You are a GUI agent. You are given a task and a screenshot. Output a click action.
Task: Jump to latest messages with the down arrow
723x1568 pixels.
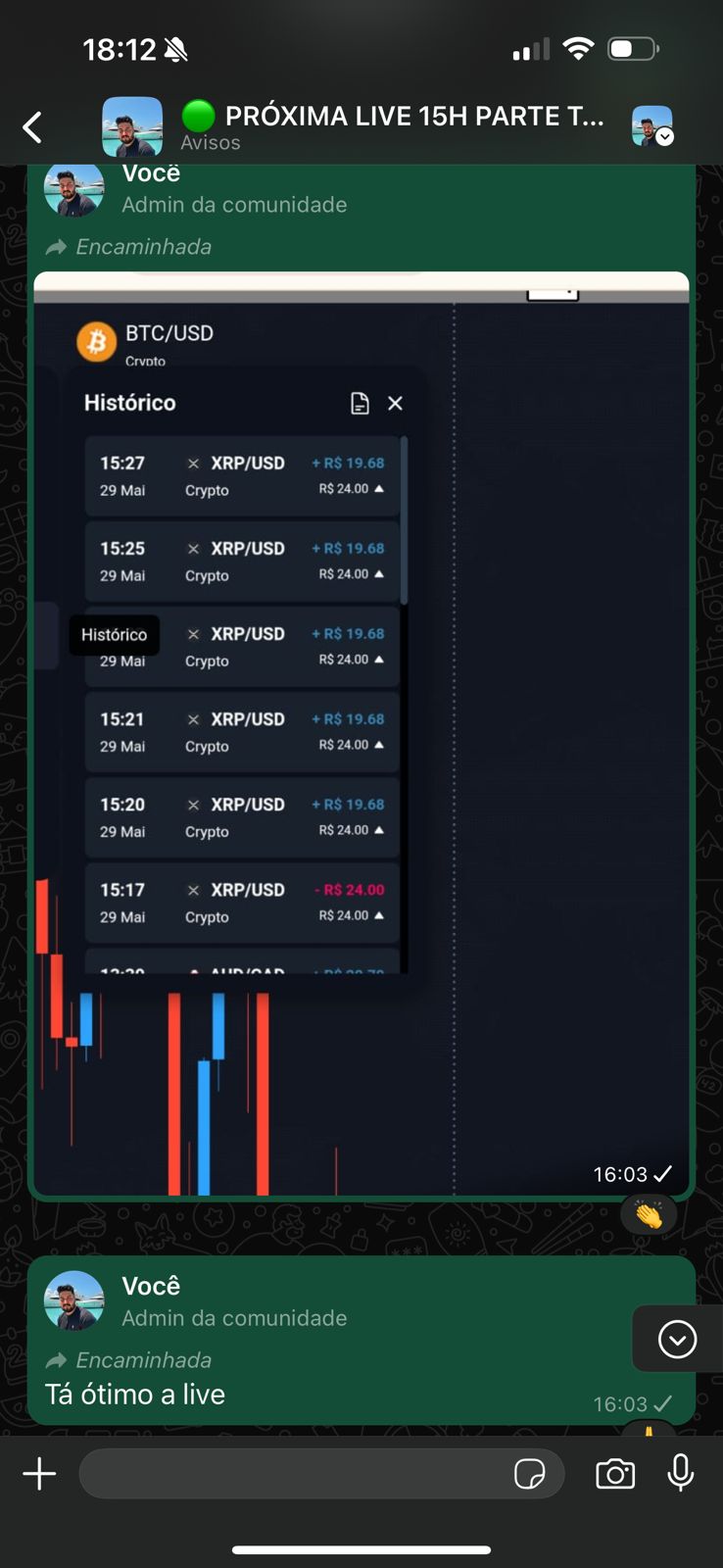tap(677, 1339)
